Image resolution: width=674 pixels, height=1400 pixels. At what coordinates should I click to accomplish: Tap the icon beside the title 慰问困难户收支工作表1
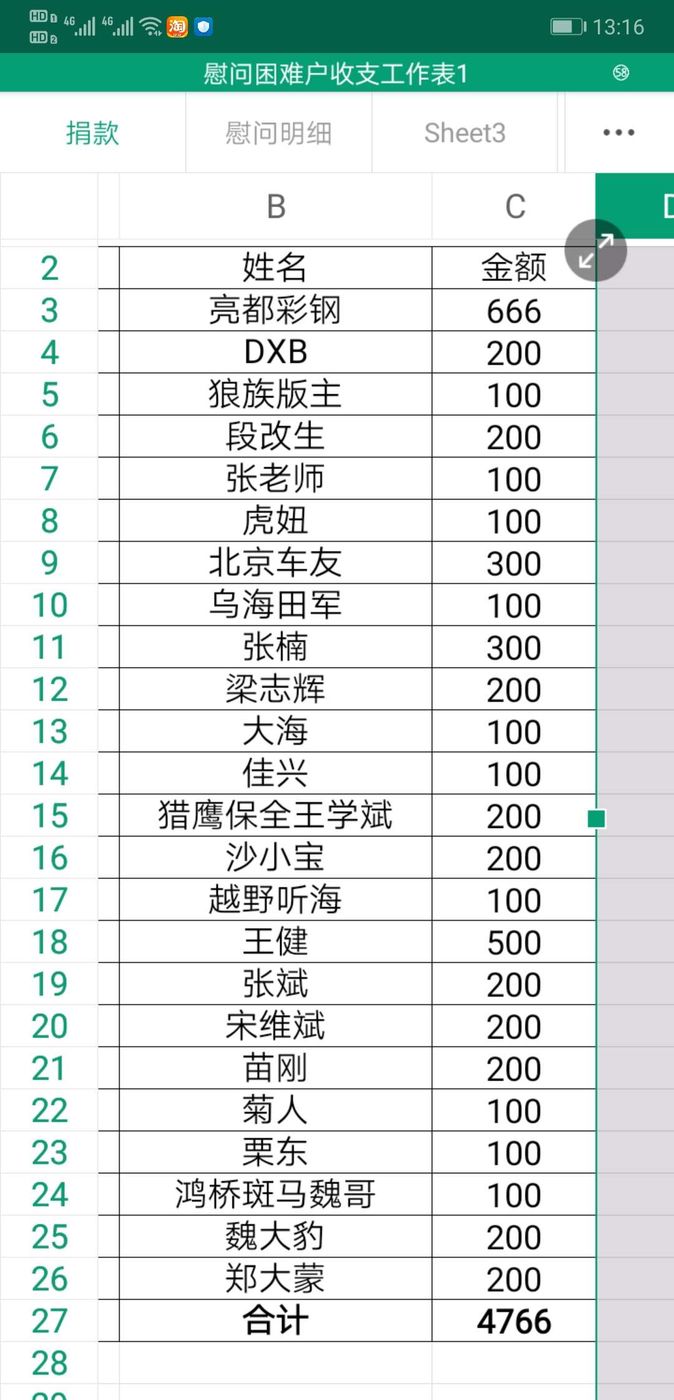point(621,73)
